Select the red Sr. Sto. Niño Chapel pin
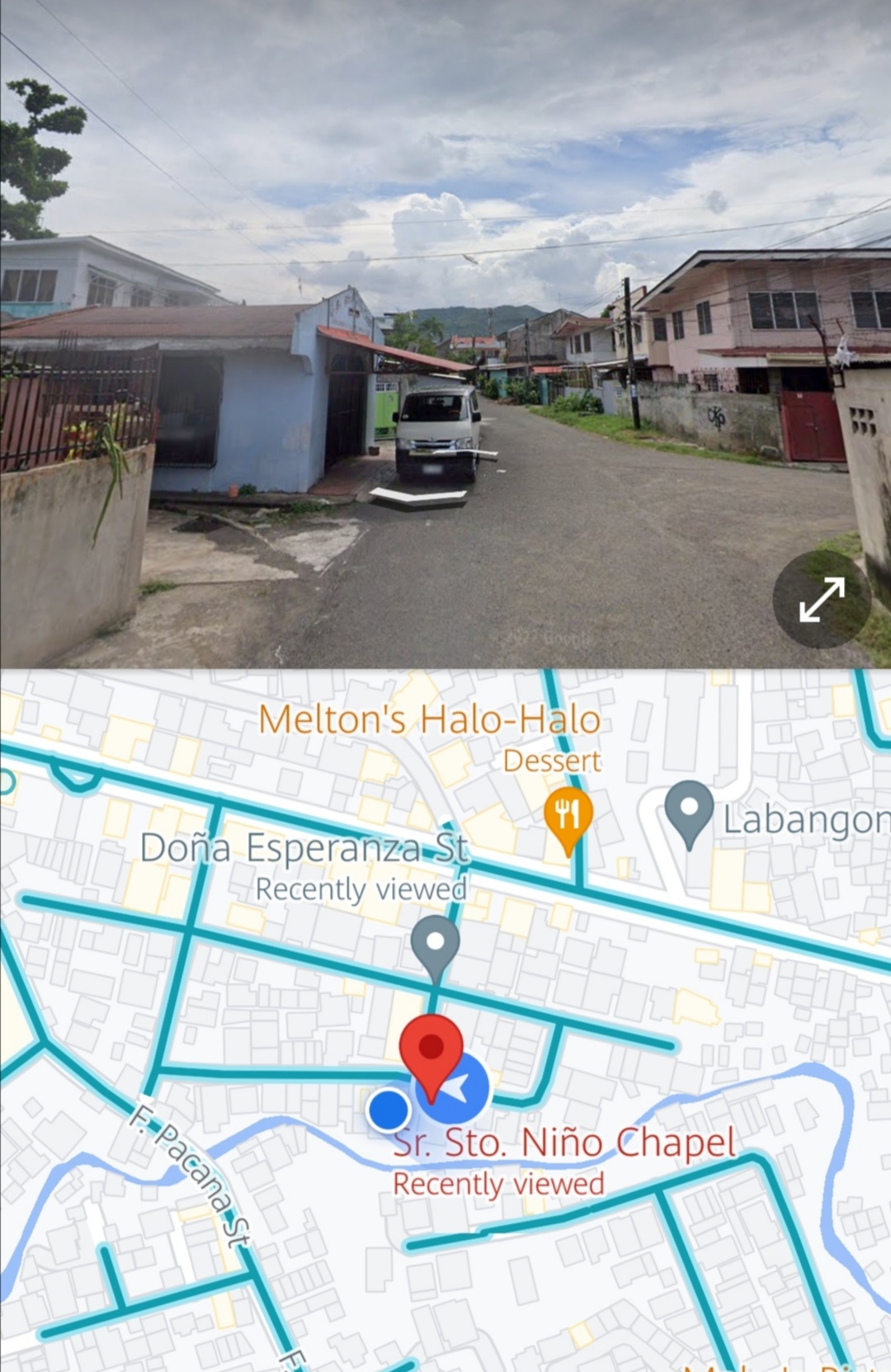 [x=431, y=1052]
